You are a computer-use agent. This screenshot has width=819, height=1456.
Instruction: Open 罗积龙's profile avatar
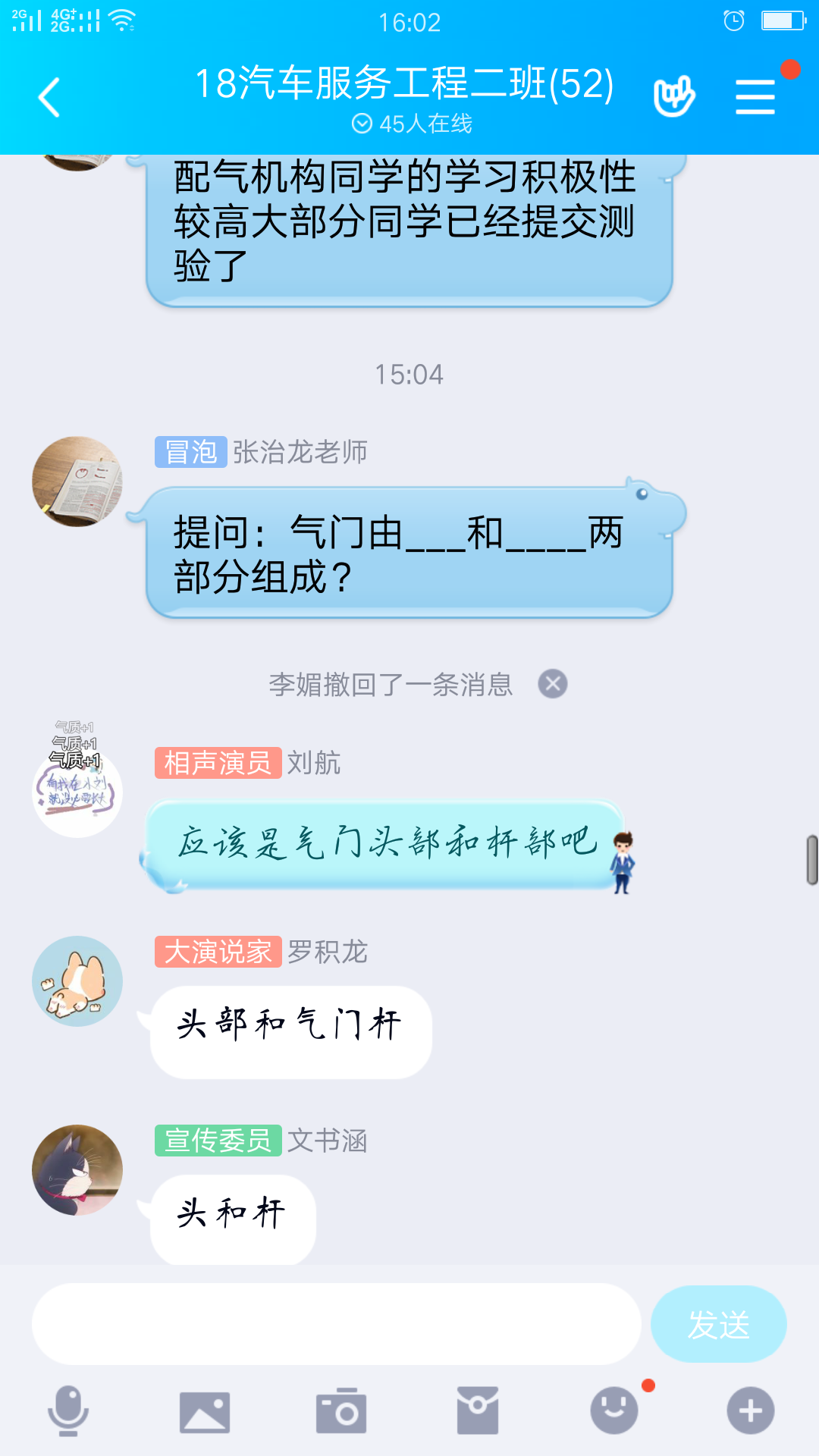click(x=77, y=981)
